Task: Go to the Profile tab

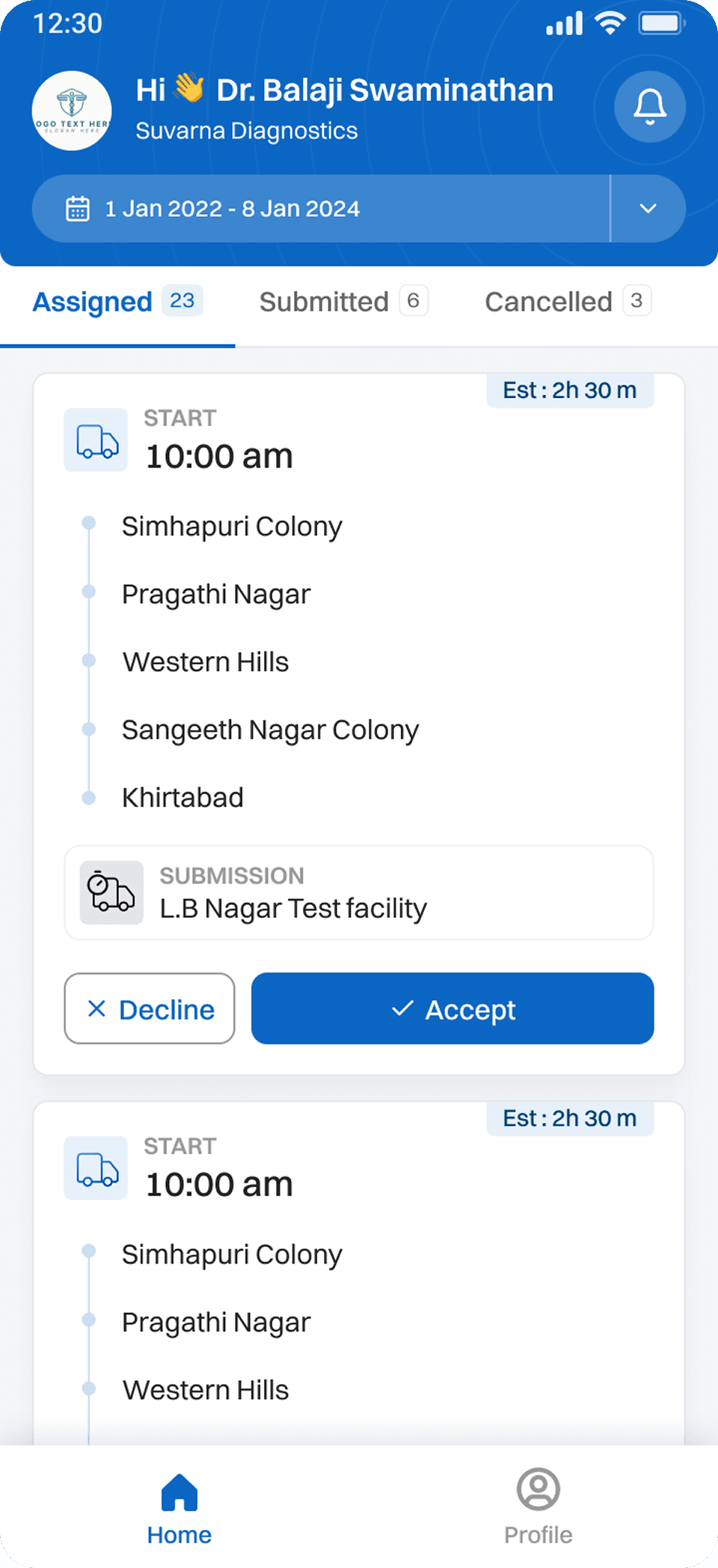Action: pyautogui.click(x=538, y=1507)
